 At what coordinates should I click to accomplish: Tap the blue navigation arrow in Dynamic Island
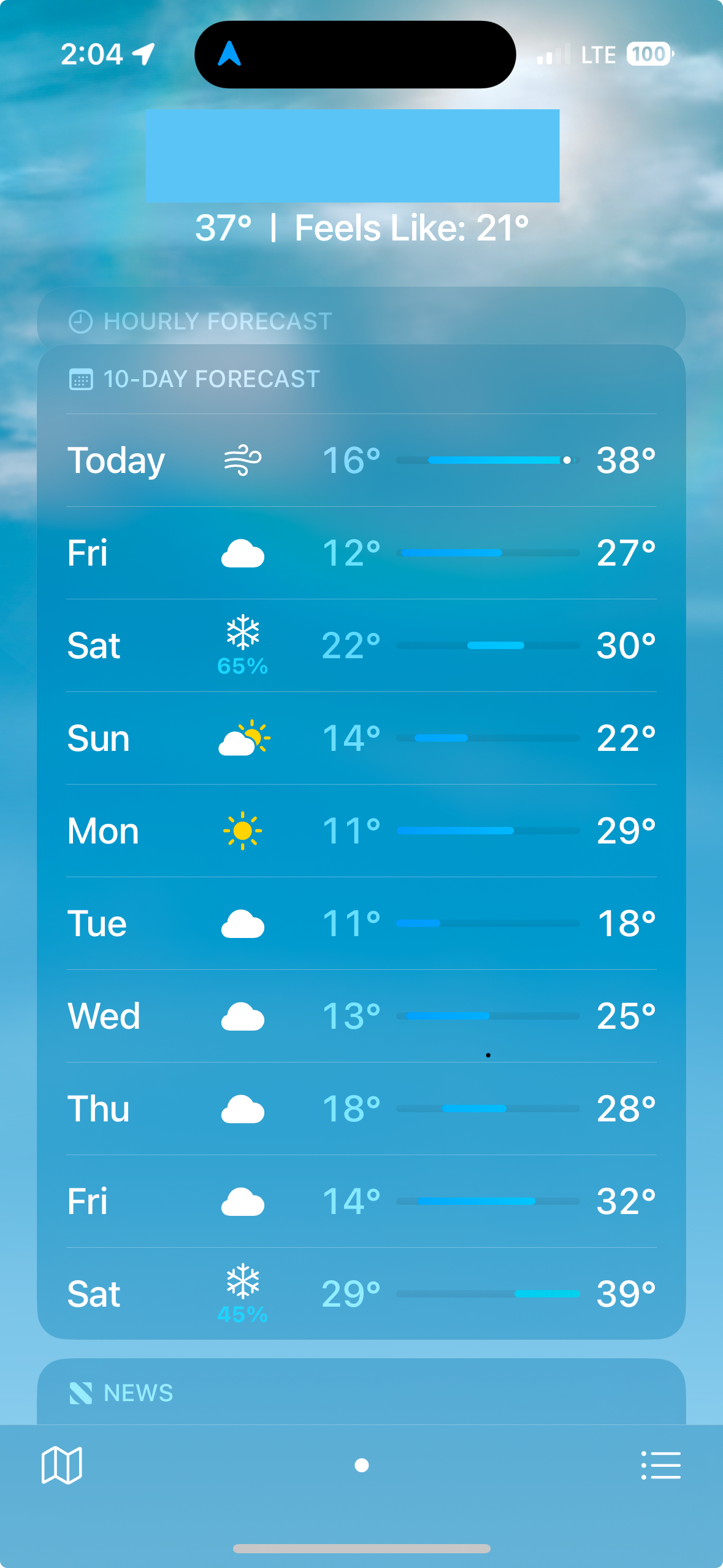pyautogui.click(x=229, y=54)
